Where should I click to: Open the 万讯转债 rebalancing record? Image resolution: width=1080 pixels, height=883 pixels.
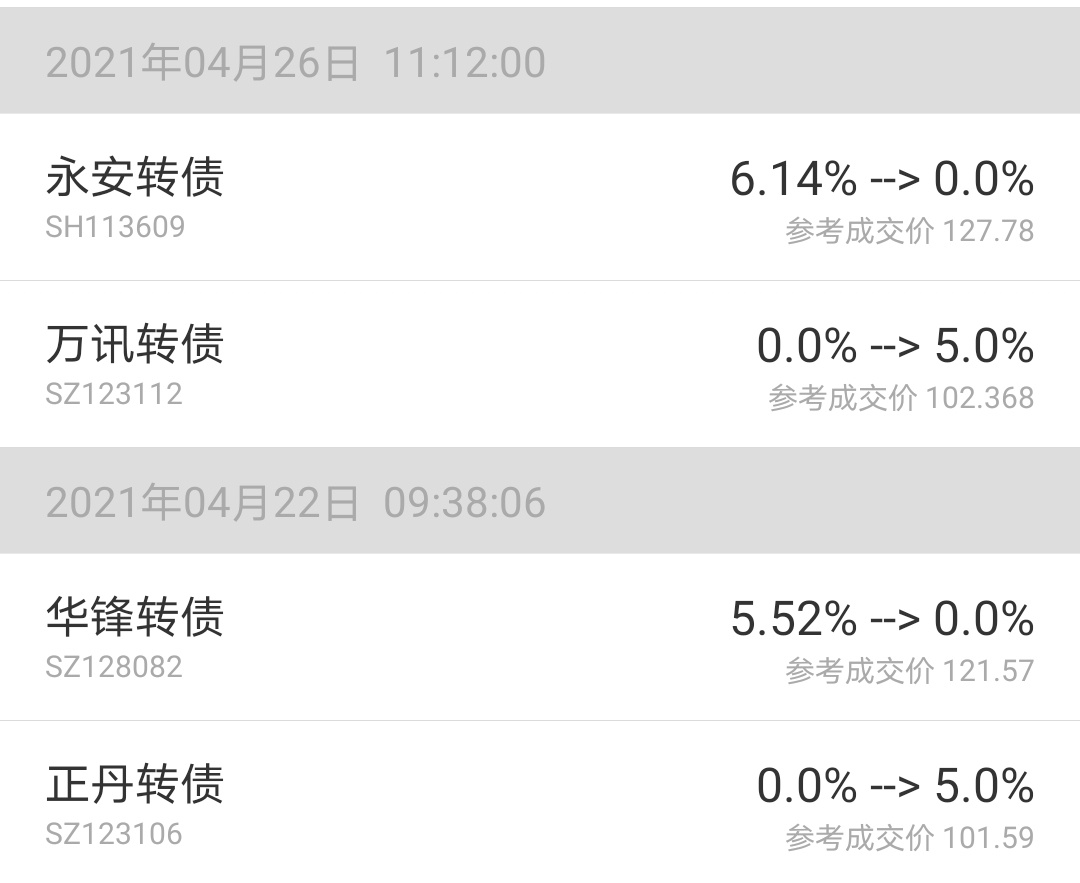(540, 365)
